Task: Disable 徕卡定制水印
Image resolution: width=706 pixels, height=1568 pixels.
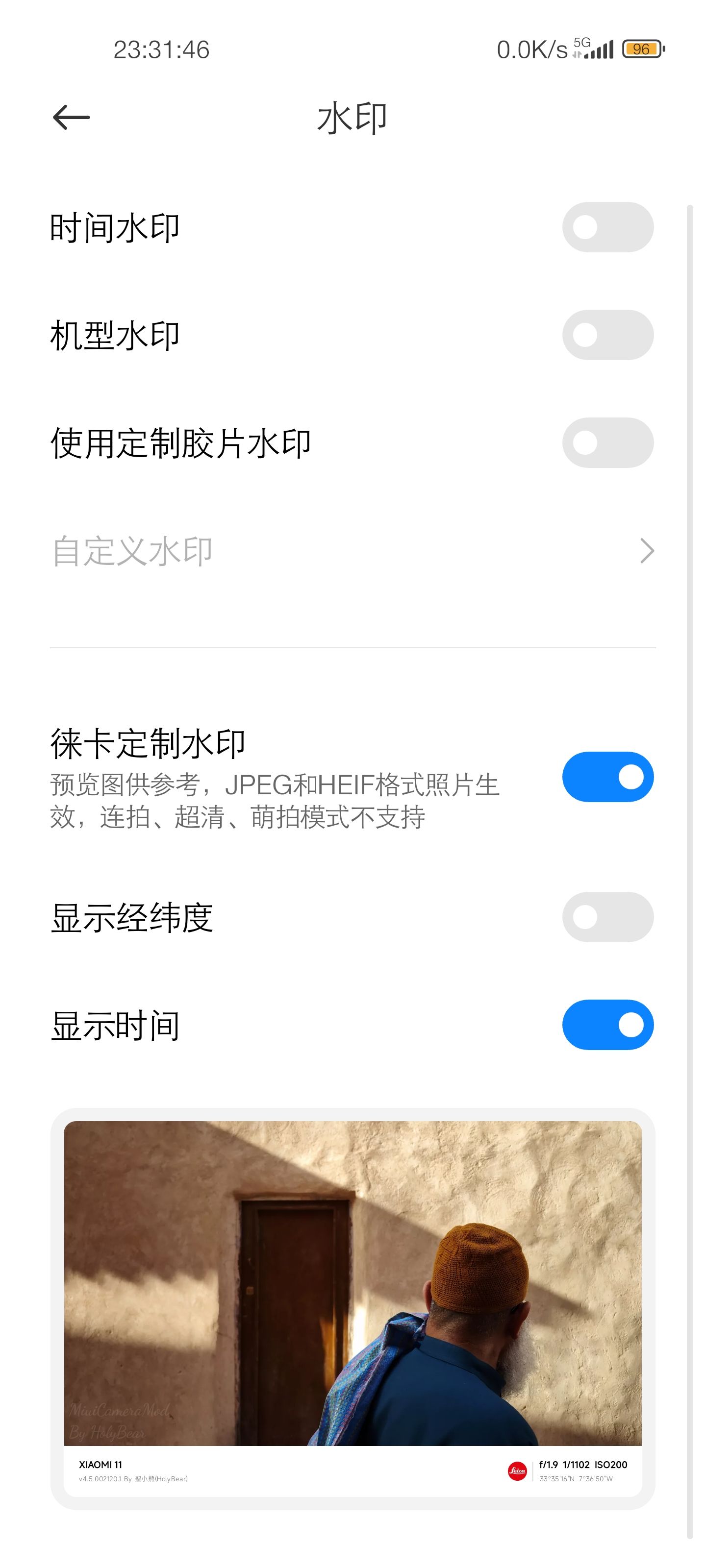Action: [607, 777]
